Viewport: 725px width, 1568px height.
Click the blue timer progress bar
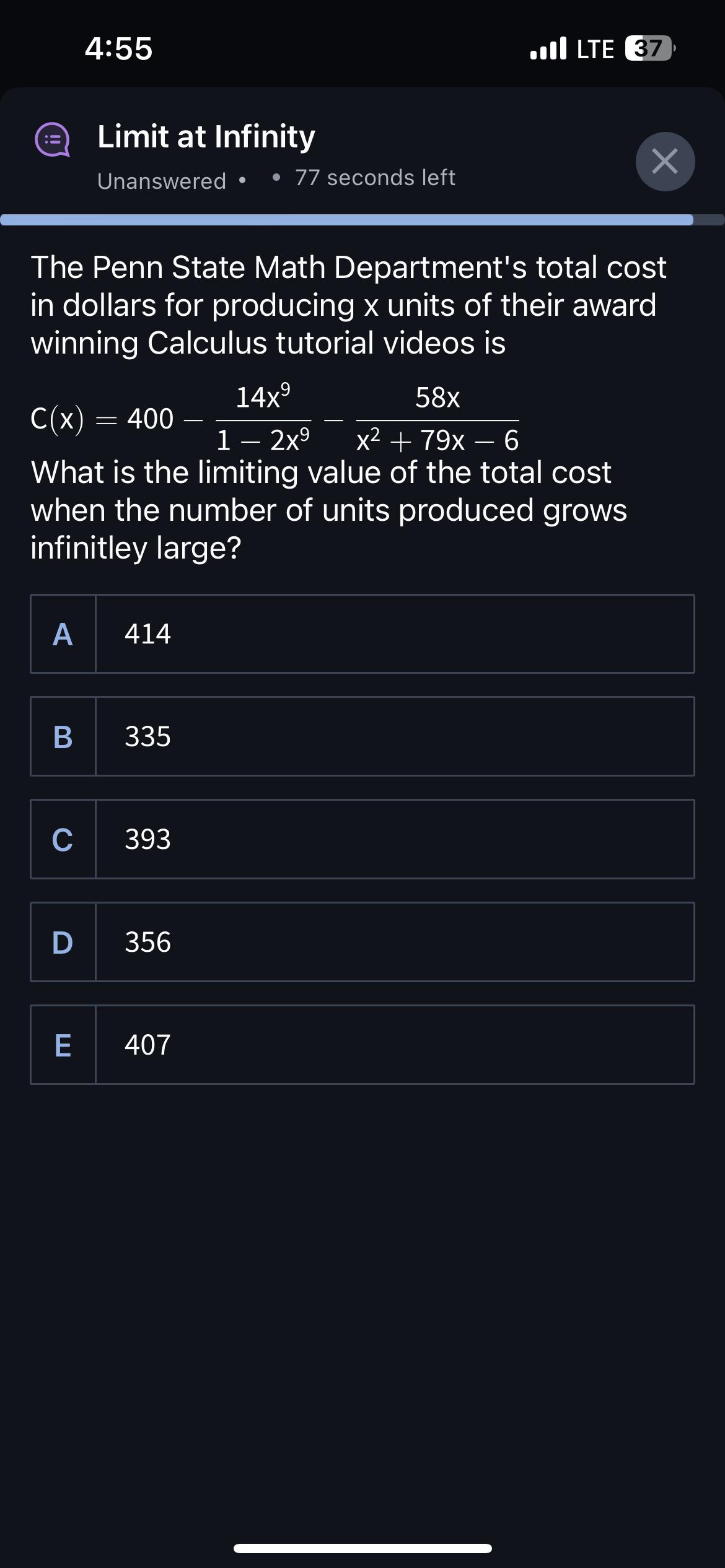[x=347, y=218]
